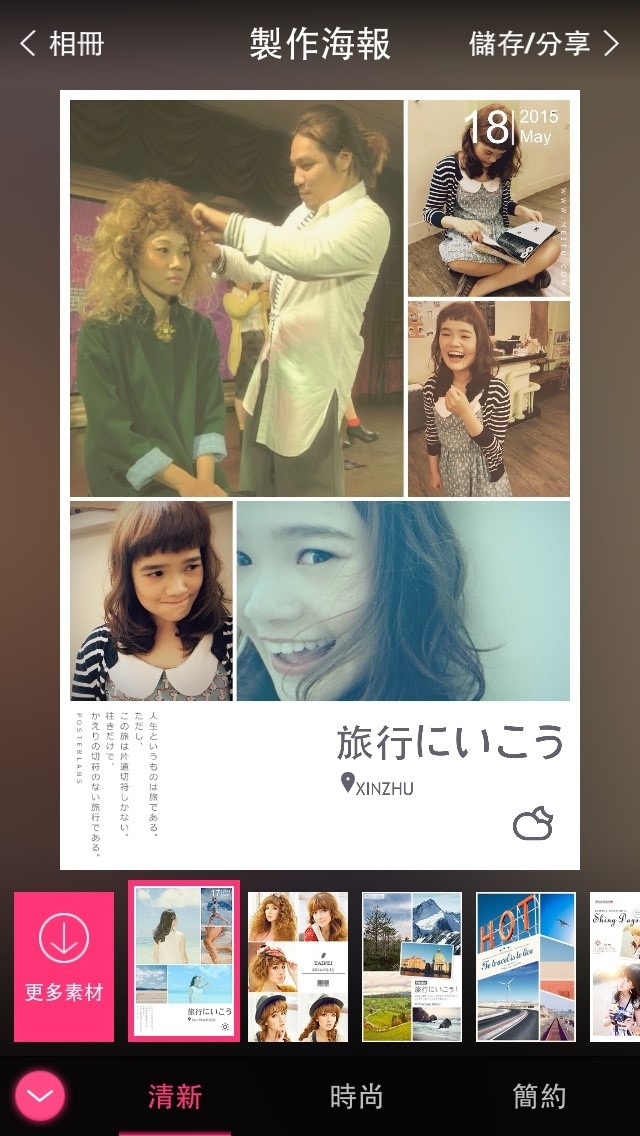The width and height of the screenshot is (640, 1136).
Task: Apply the HOT travel template
Action: click(526, 967)
